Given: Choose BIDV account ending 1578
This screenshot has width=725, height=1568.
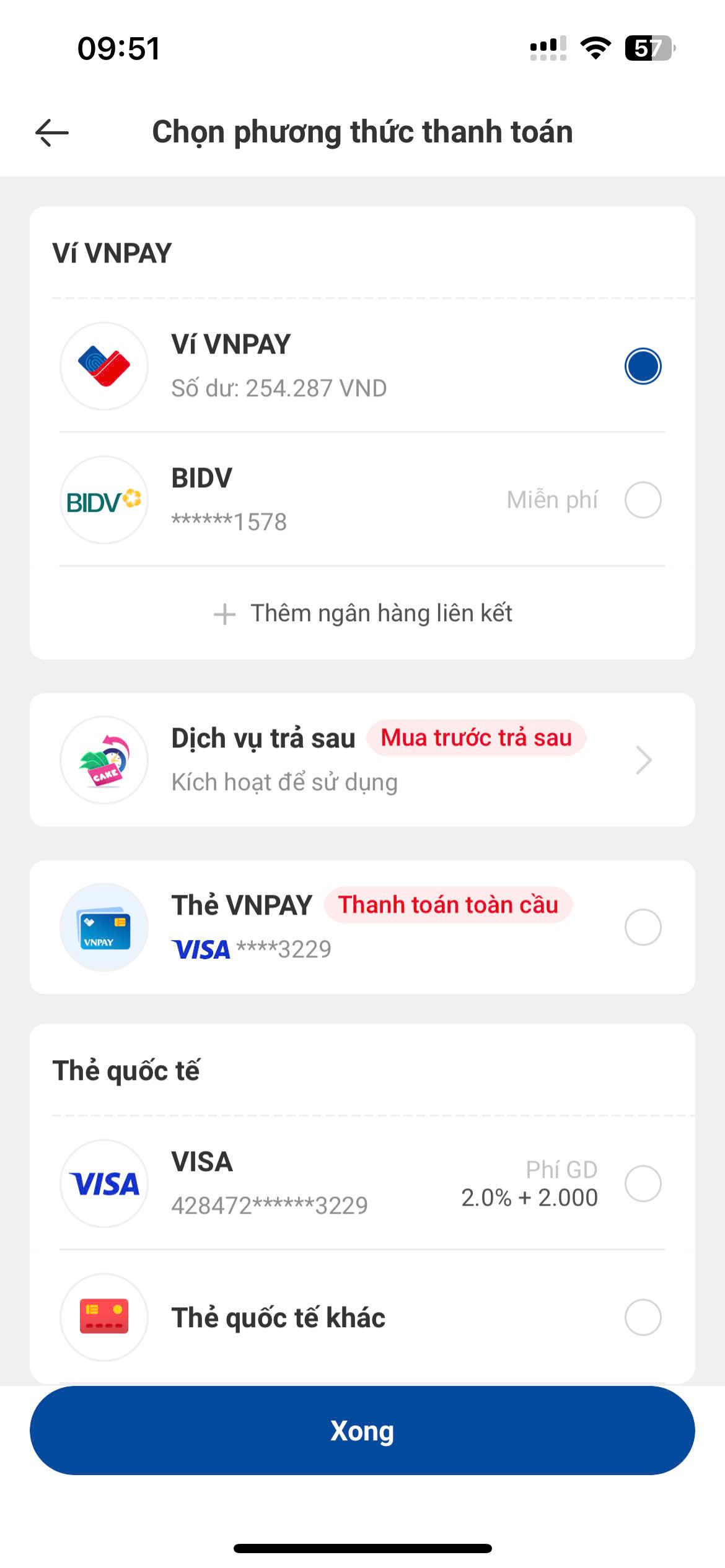Looking at the screenshot, I should [362, 500].
